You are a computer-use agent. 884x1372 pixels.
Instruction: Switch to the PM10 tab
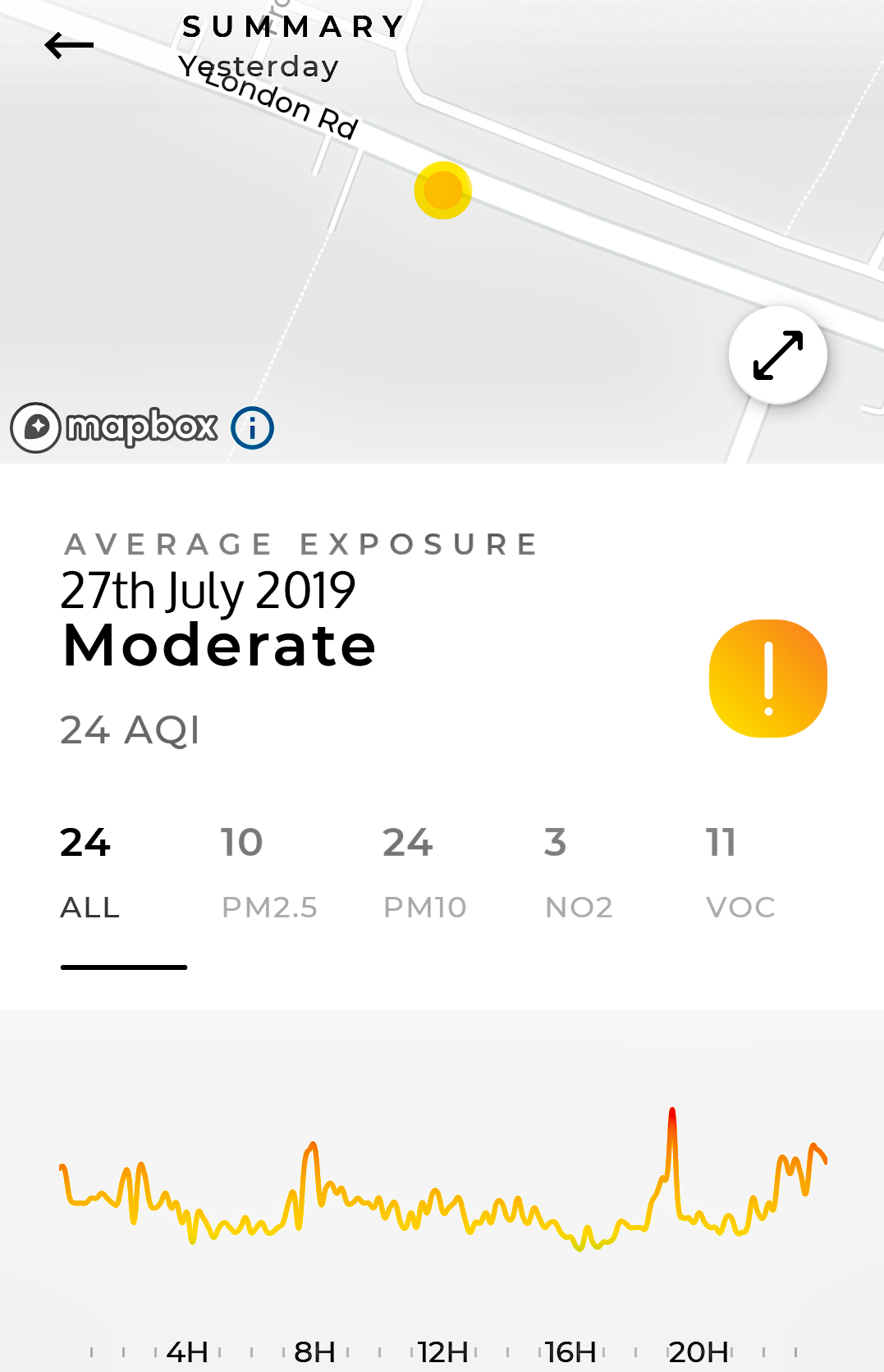pos(424,873)
